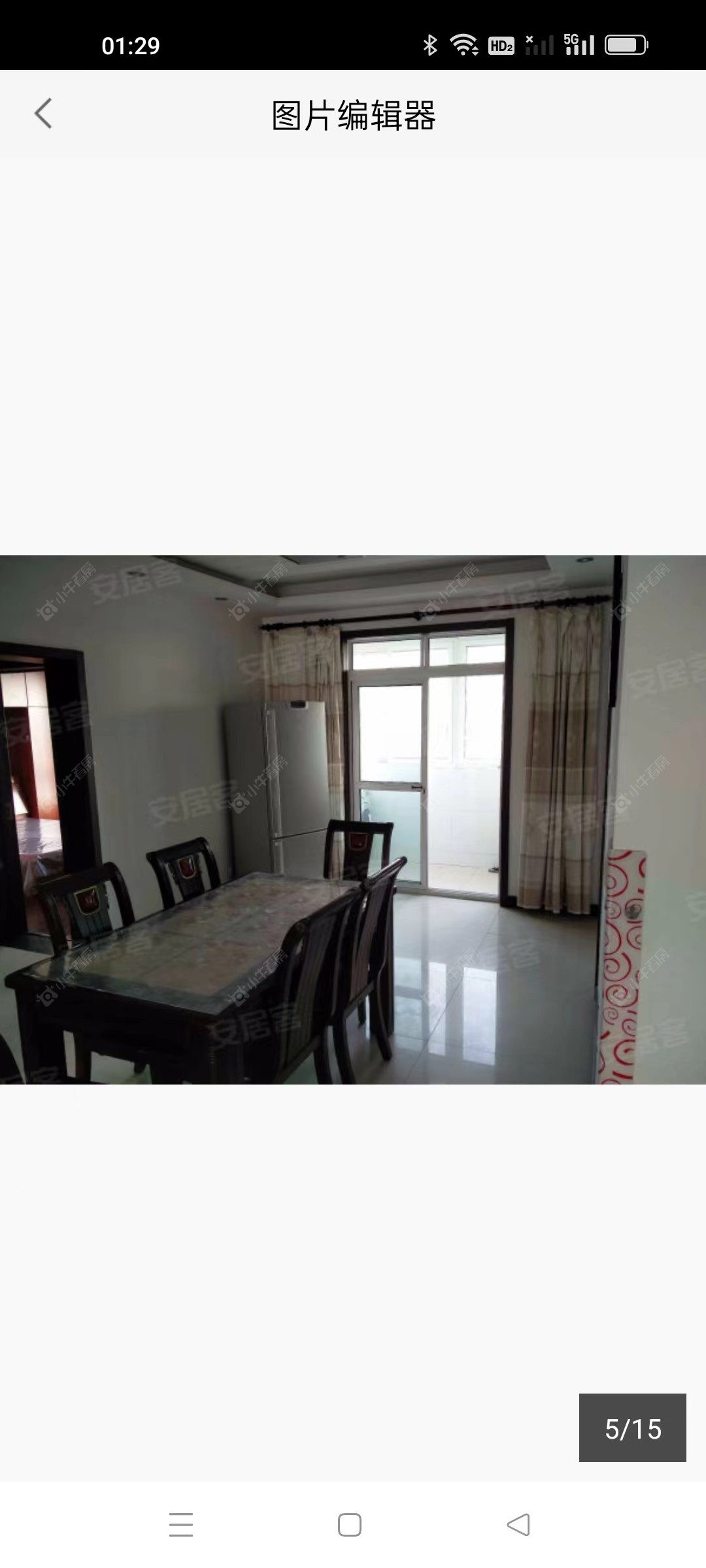Open the system recent apps menu
The height and width of the screenshot is (1568, 706).
[x=181, y=1524]
